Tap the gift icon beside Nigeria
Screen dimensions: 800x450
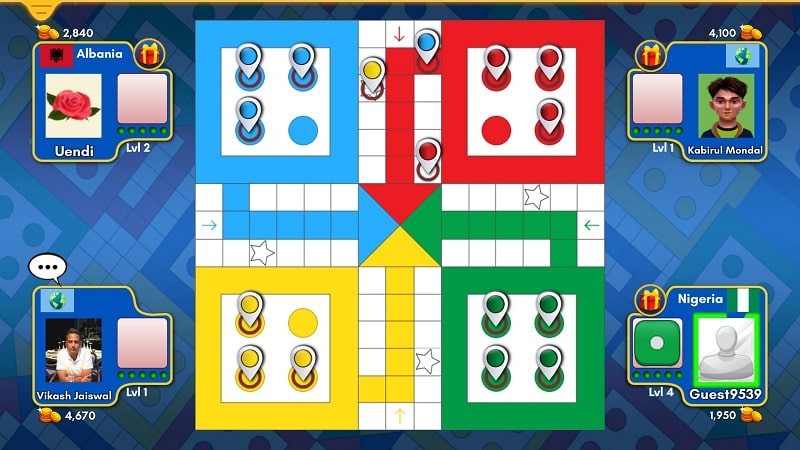(x=651, y=298)
